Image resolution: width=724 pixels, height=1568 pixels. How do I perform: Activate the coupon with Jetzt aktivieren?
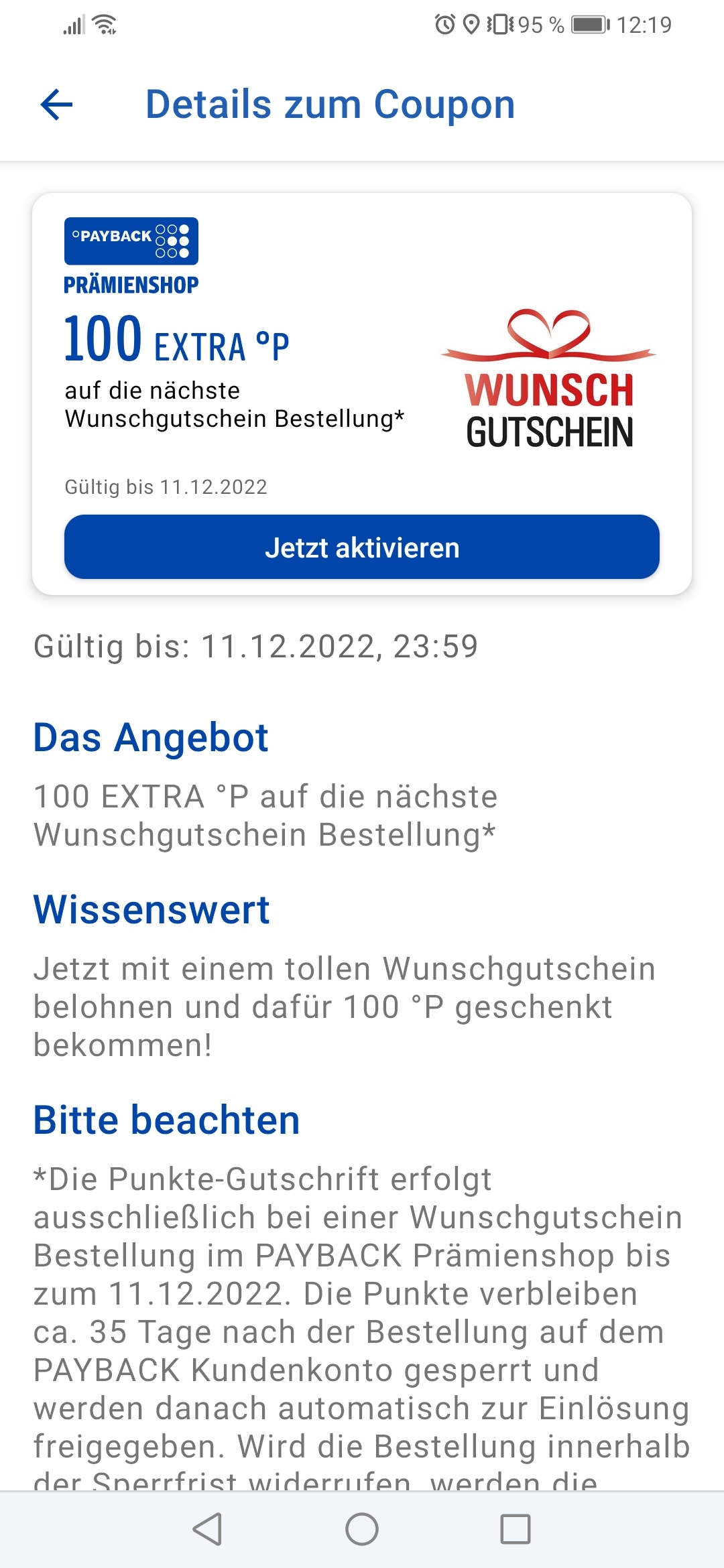(x=362, y=547)
